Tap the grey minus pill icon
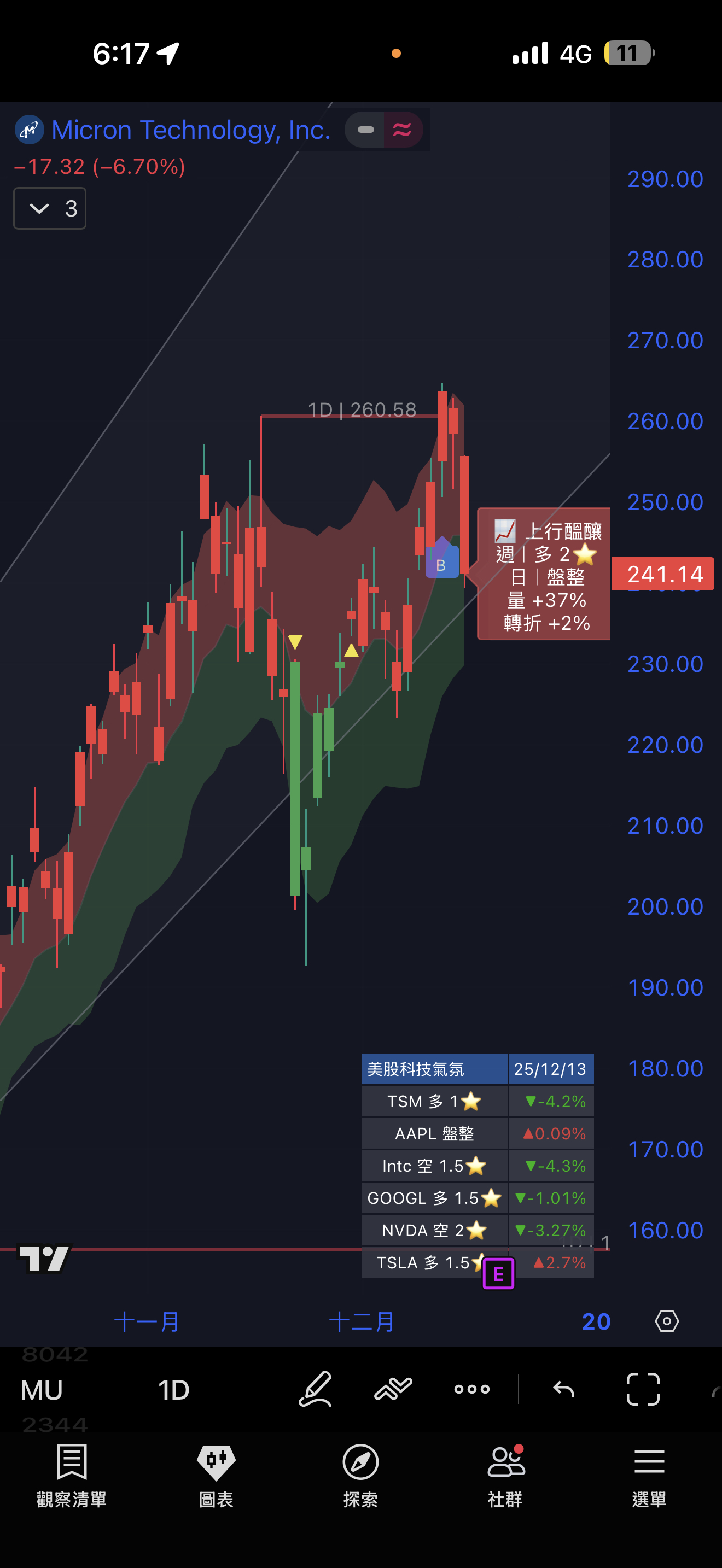Viewport: 722px width, 1568px height. tap(365, 130)
